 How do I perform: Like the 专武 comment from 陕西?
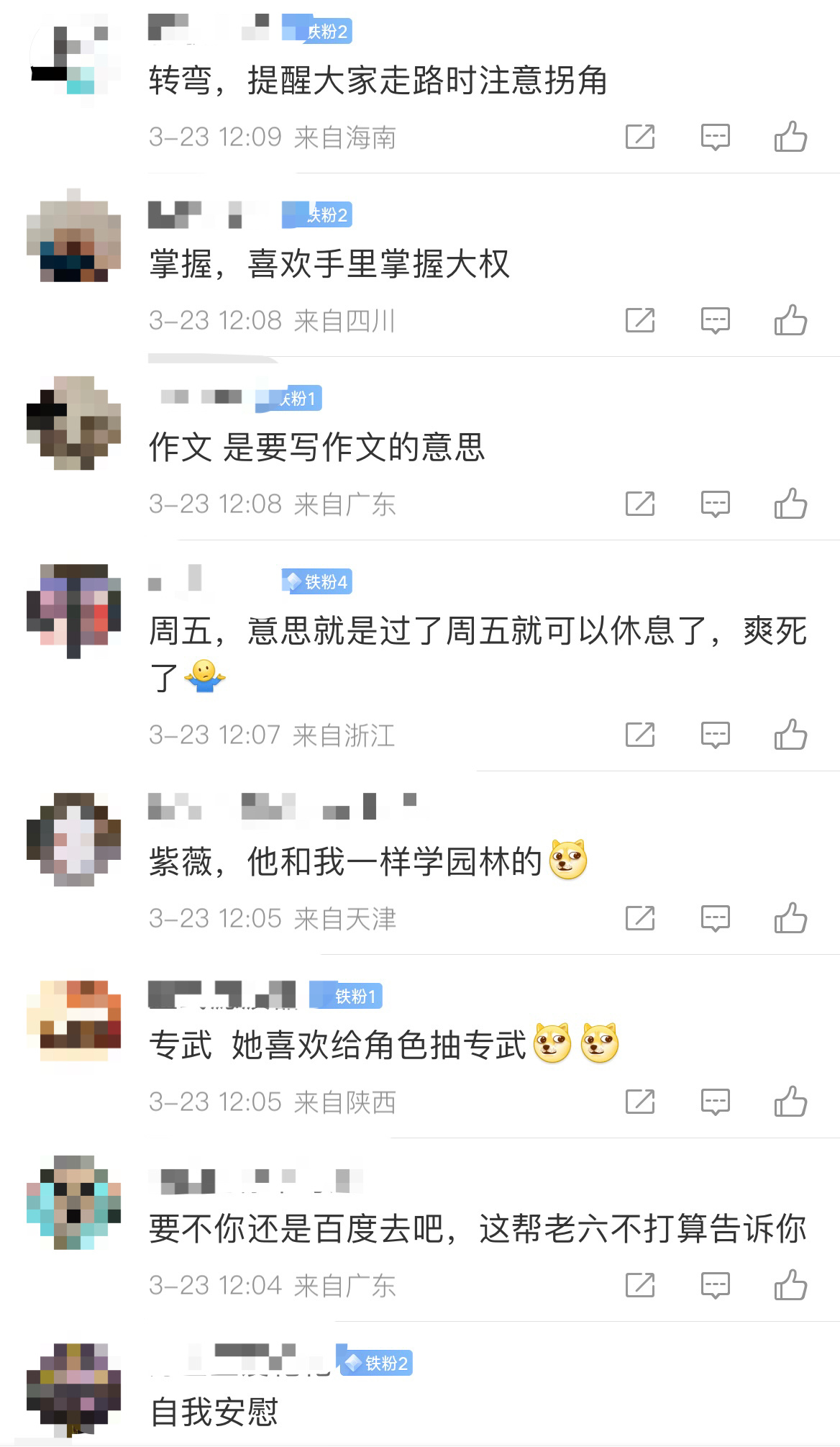(x=790, y=1102)
